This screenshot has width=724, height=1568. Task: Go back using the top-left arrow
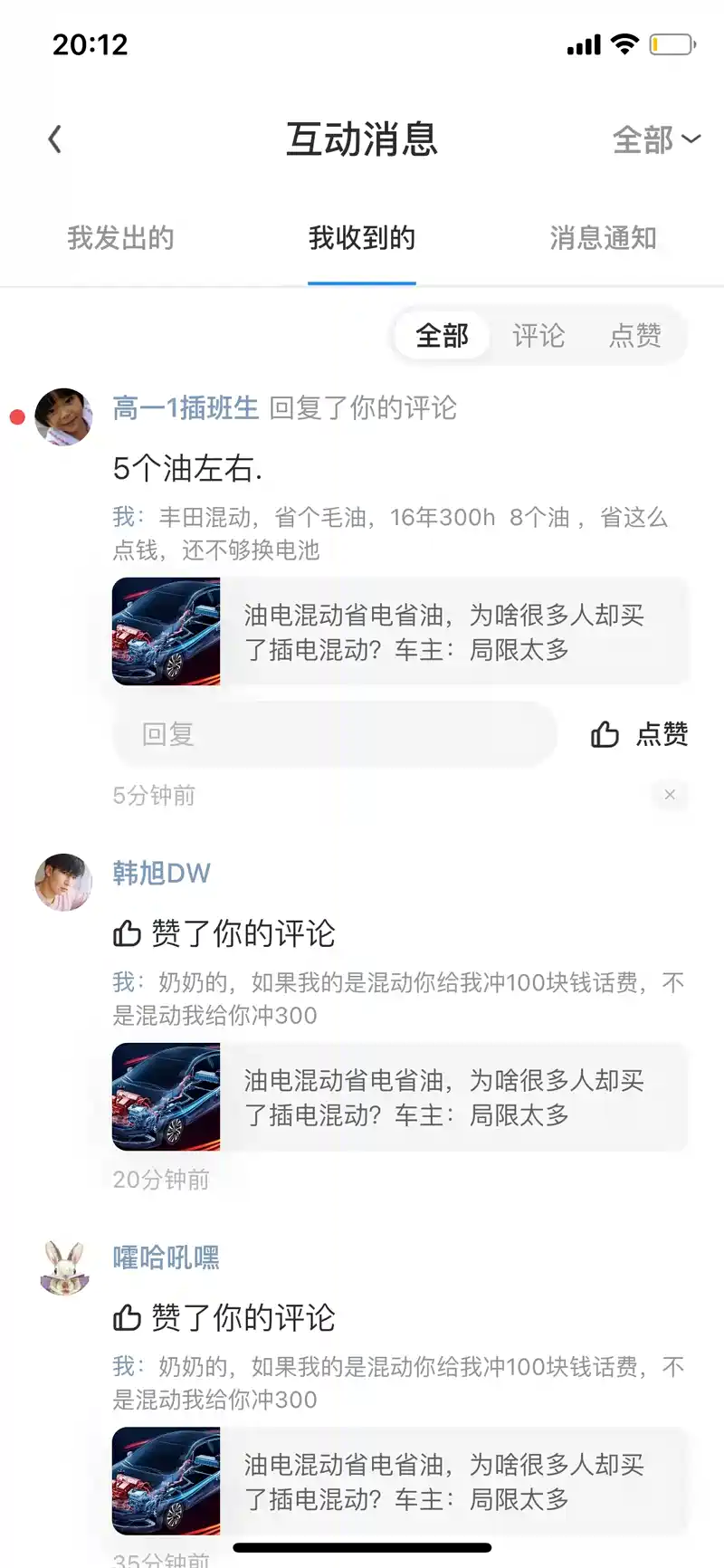[x=55, y=139]
